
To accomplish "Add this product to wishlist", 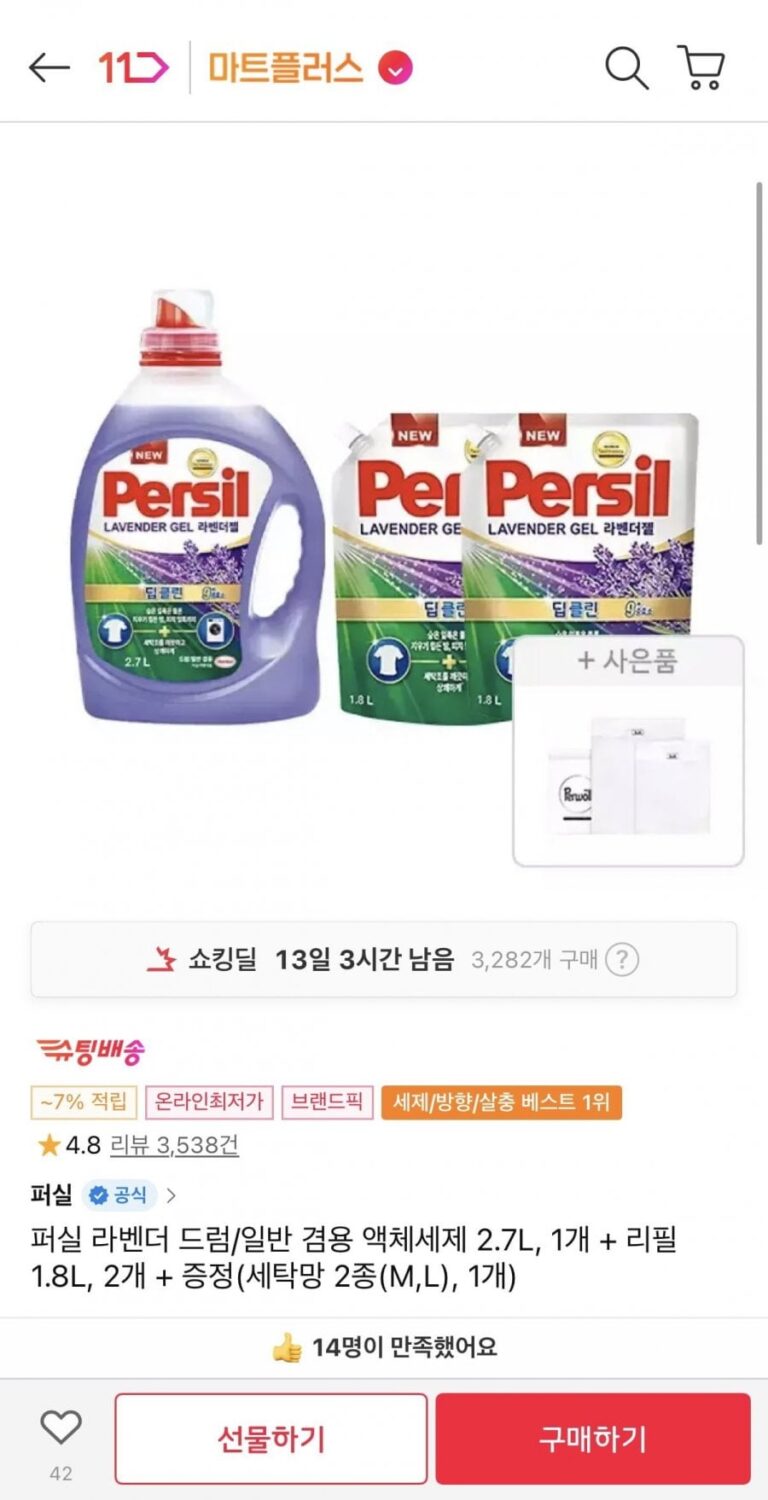I will [60, 1428].
